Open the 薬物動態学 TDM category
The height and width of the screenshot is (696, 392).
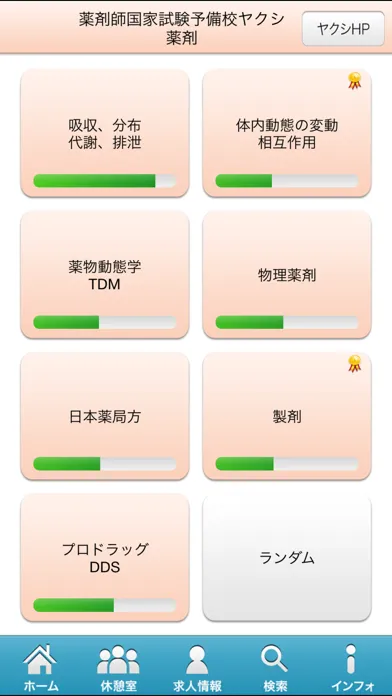click(x=105, y=275)
